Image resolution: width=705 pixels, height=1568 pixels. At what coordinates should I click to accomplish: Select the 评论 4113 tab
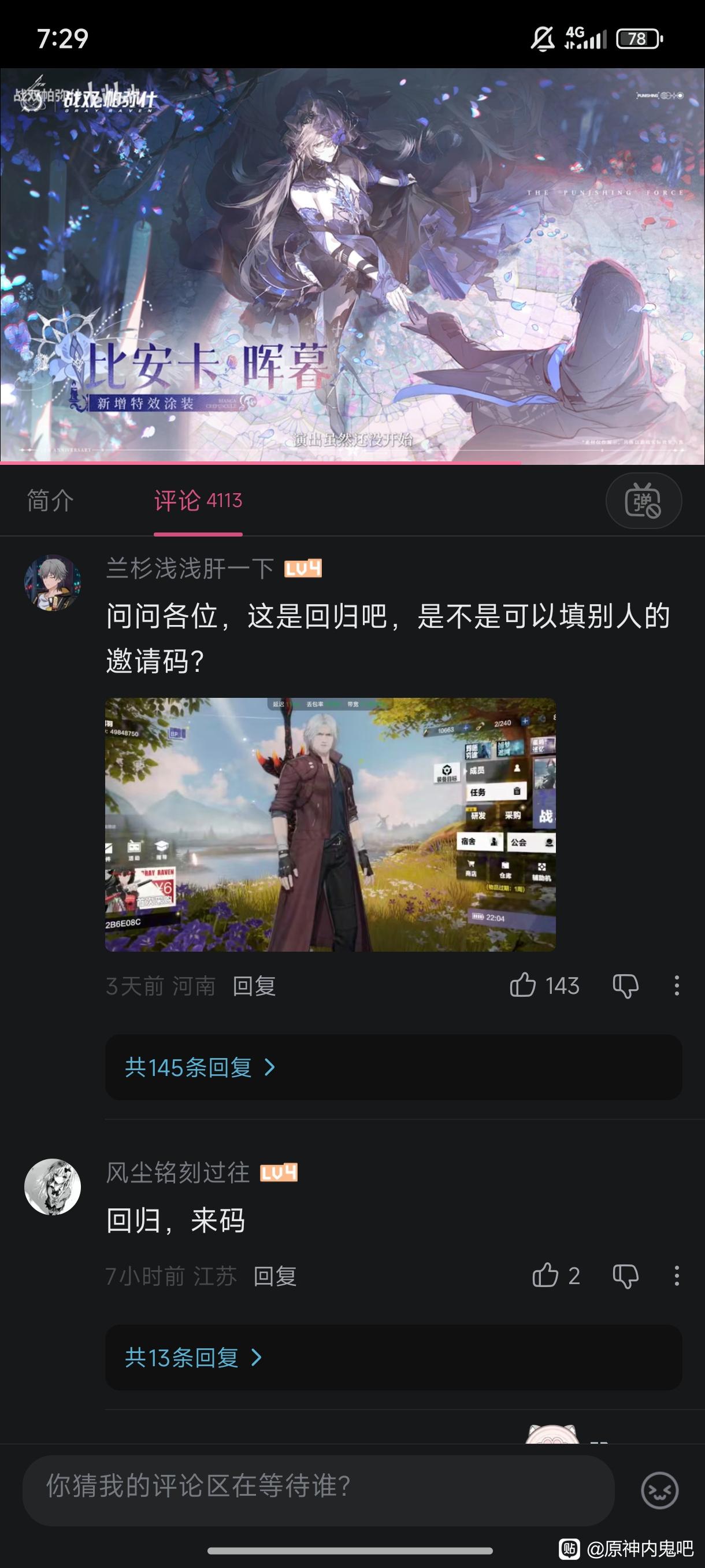coord(198,501)
